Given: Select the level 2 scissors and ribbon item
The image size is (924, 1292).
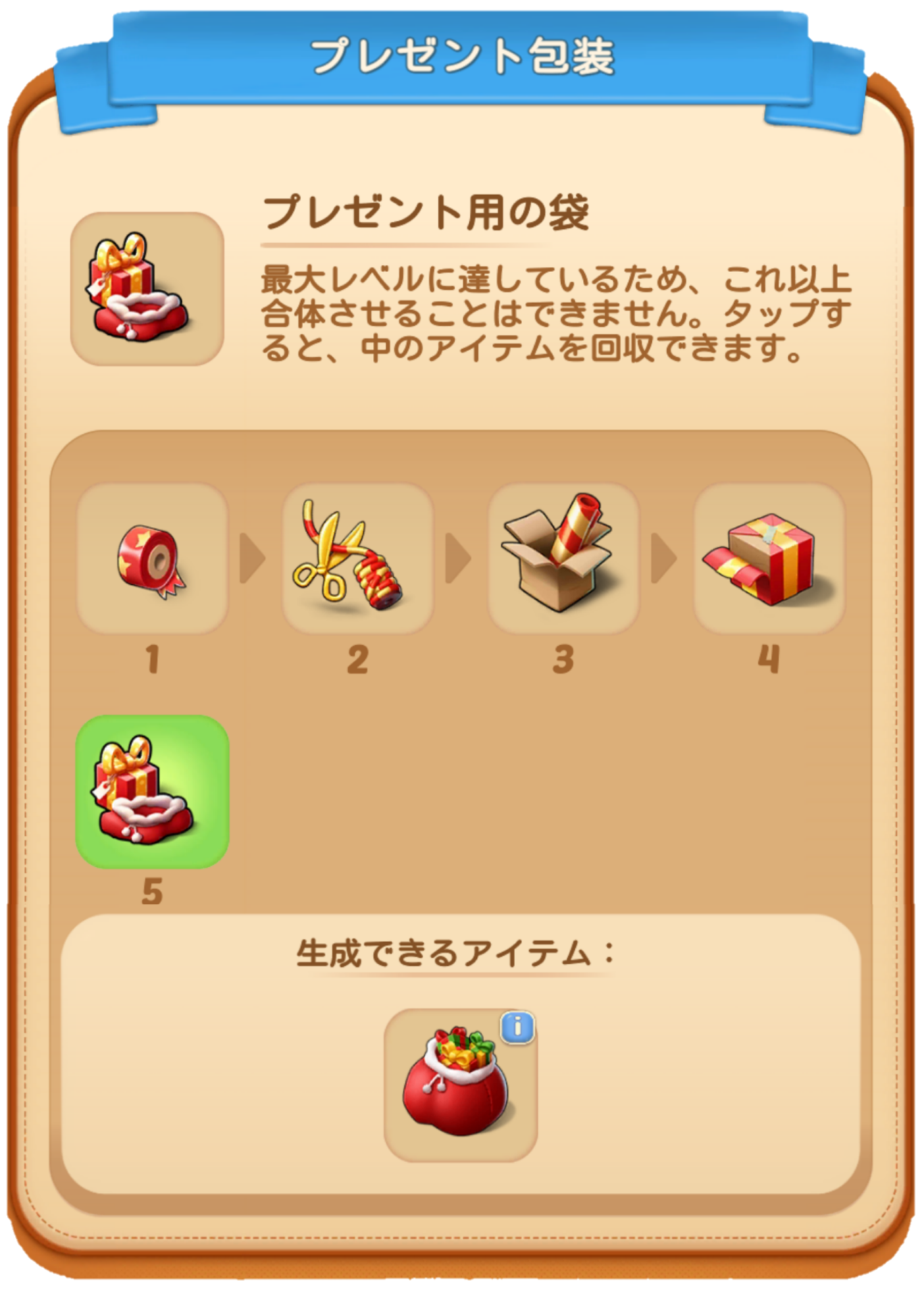Looking at the screenshot, I should pyautogui.click(x=357, y=559).
